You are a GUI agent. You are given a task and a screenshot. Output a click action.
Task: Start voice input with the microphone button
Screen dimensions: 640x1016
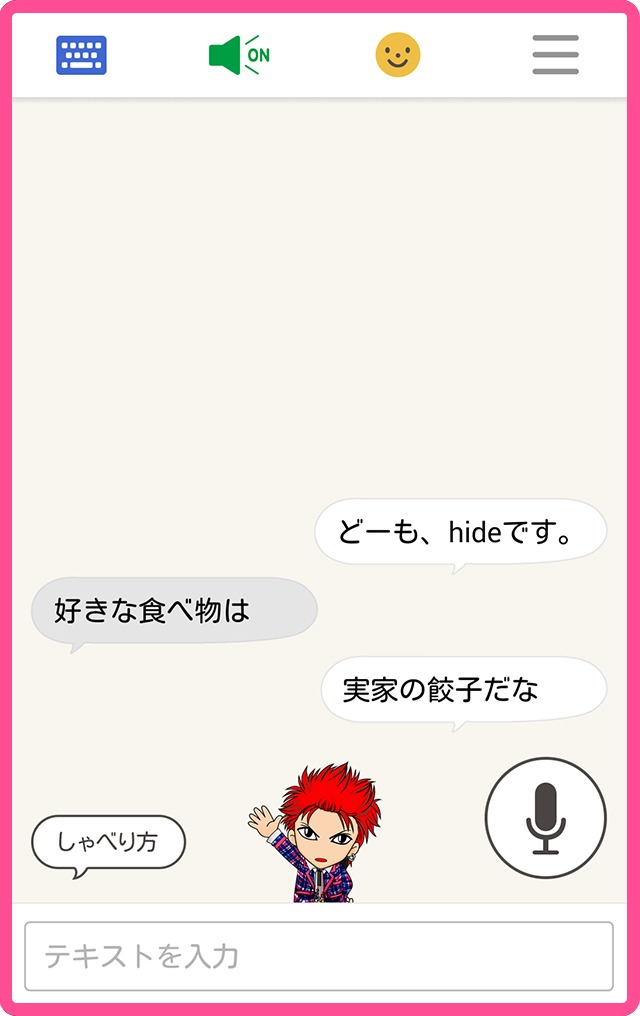click(x=545, y=818)
